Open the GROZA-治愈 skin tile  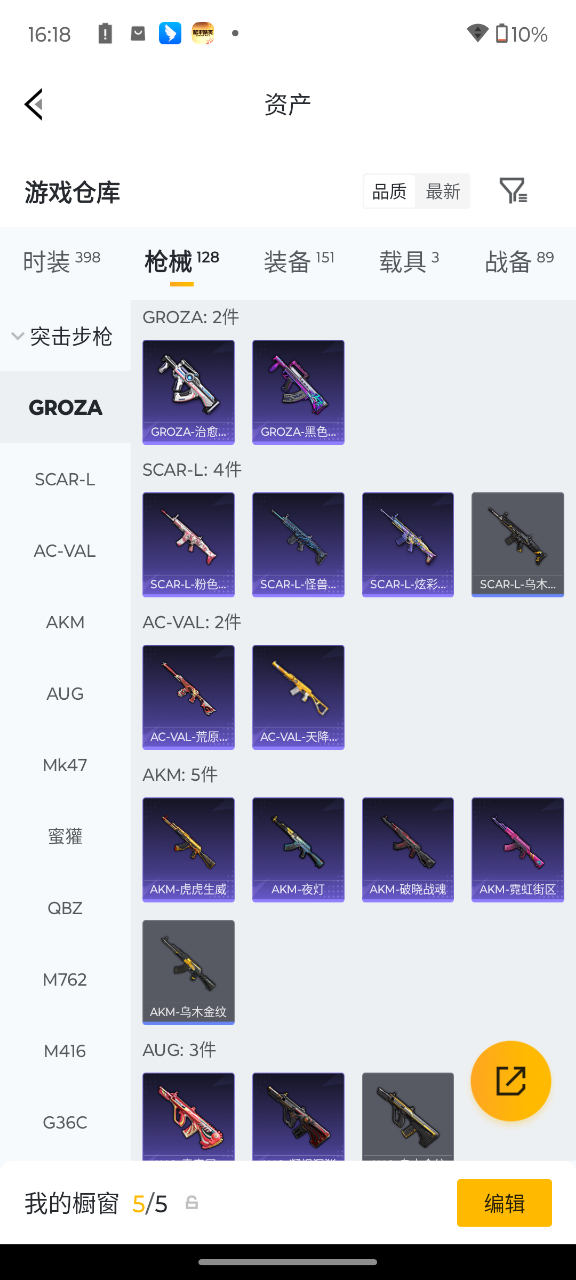coord(189,392)
